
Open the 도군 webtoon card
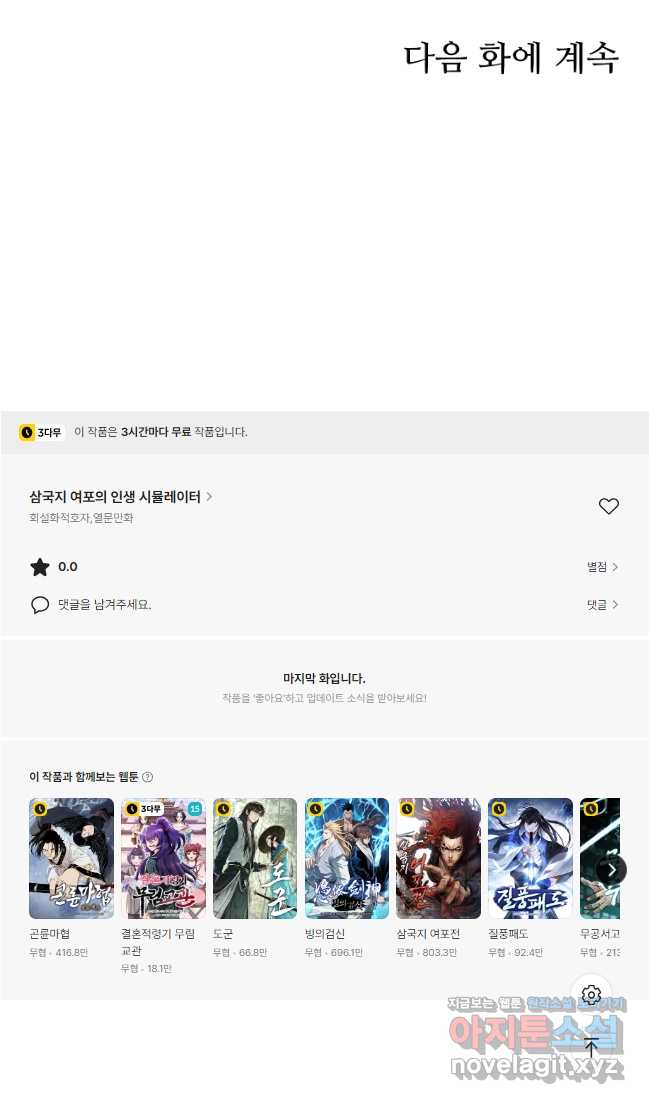tap(255, 858)
